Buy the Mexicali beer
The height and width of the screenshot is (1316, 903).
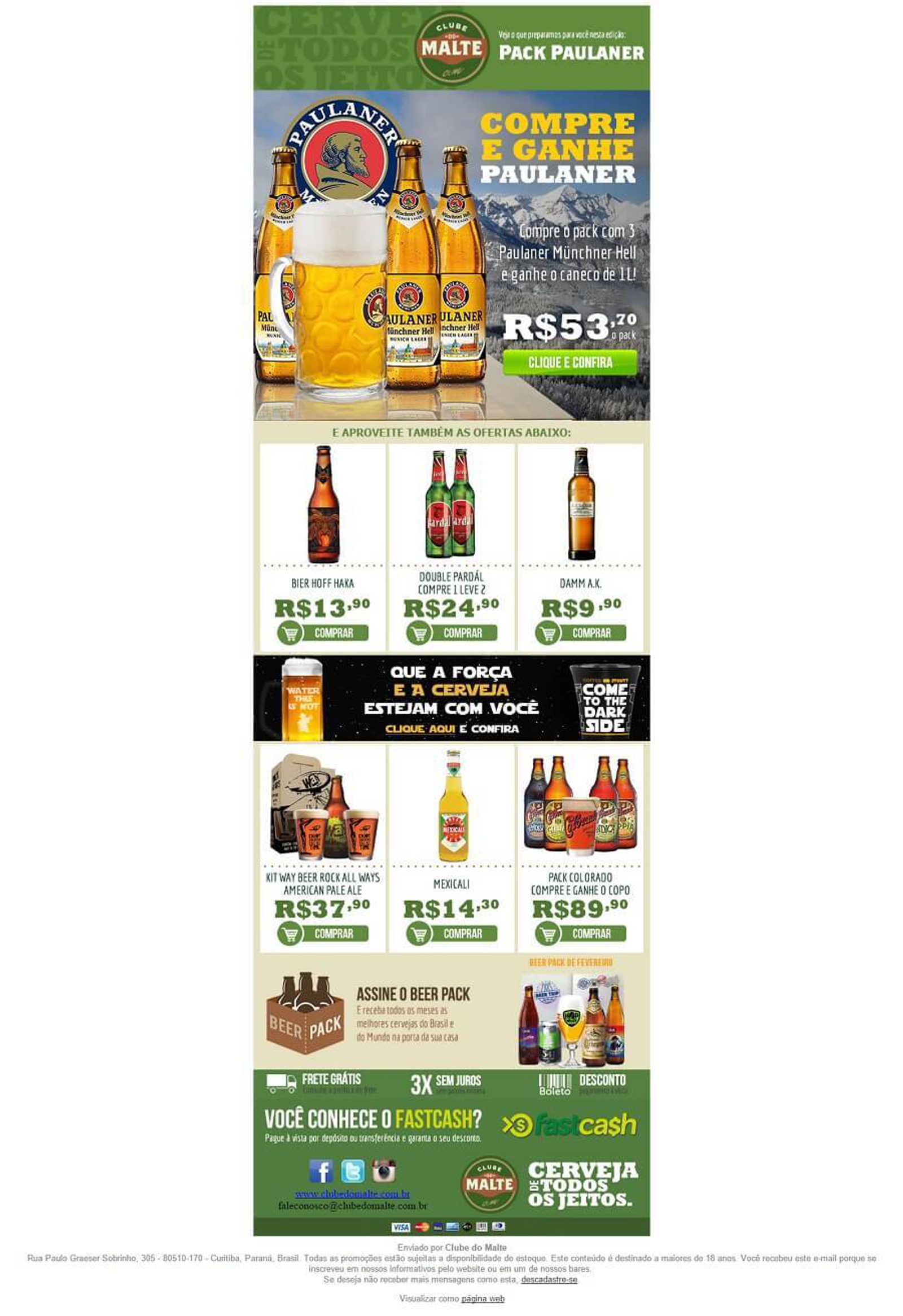coord(452,933)
